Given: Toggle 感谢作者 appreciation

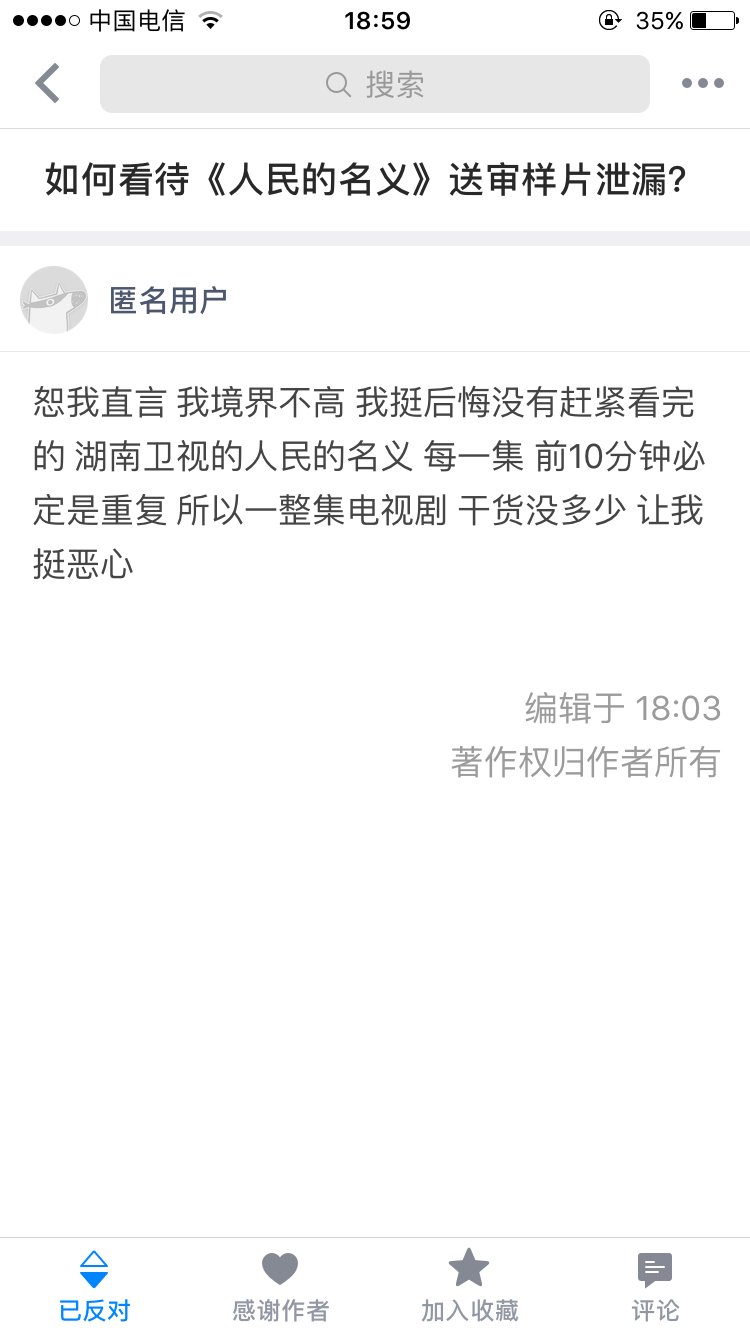Looking at the screenshot, I should point(279,1285).
